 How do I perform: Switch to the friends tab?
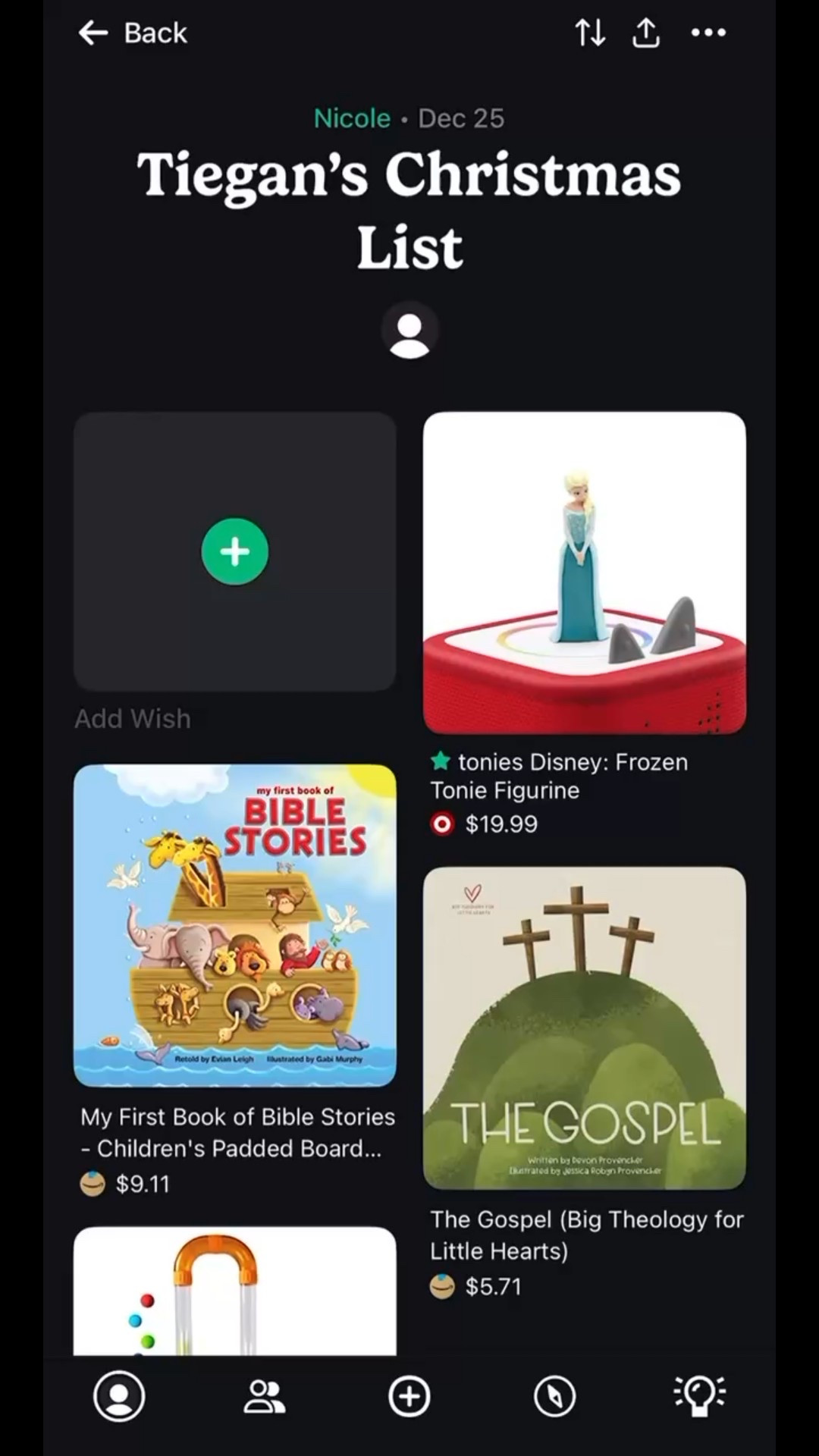click(x=264, y=1396)
